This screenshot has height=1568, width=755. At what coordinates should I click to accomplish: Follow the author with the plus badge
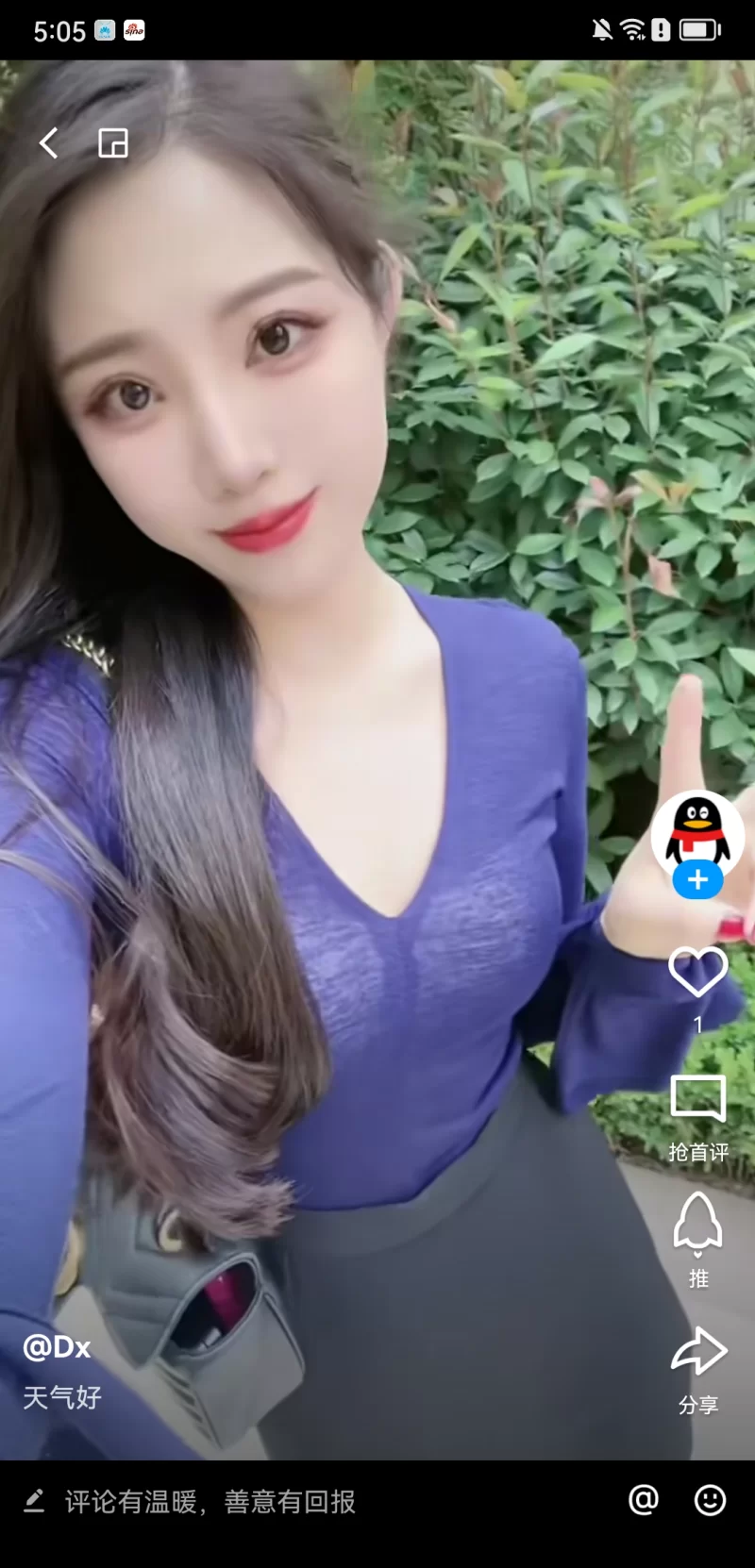click(697, 880)
